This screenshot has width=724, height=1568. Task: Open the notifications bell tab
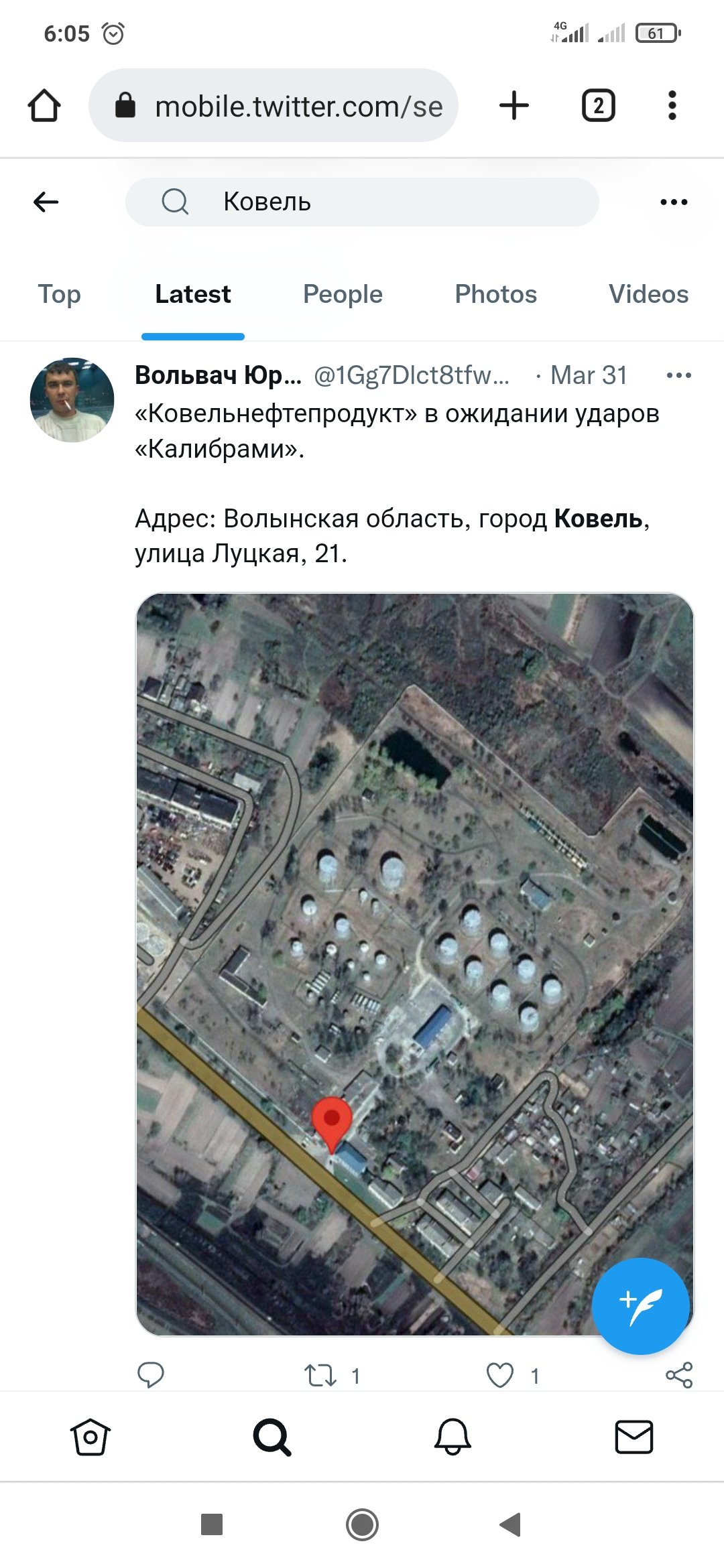coord(453,1437)
